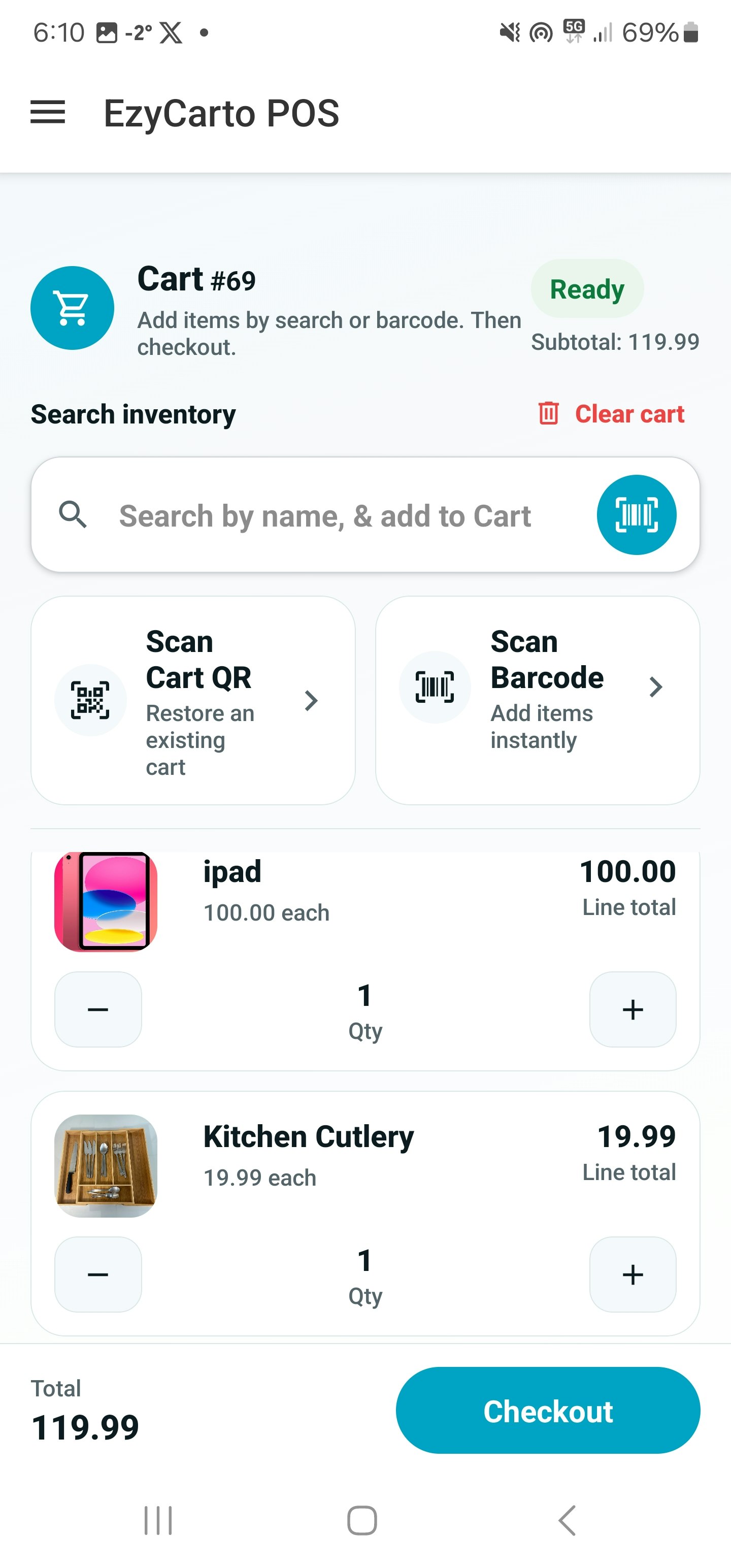731x1568 pixels.
Task: Open the hamburger navigation menu
Action: [48, 112]
